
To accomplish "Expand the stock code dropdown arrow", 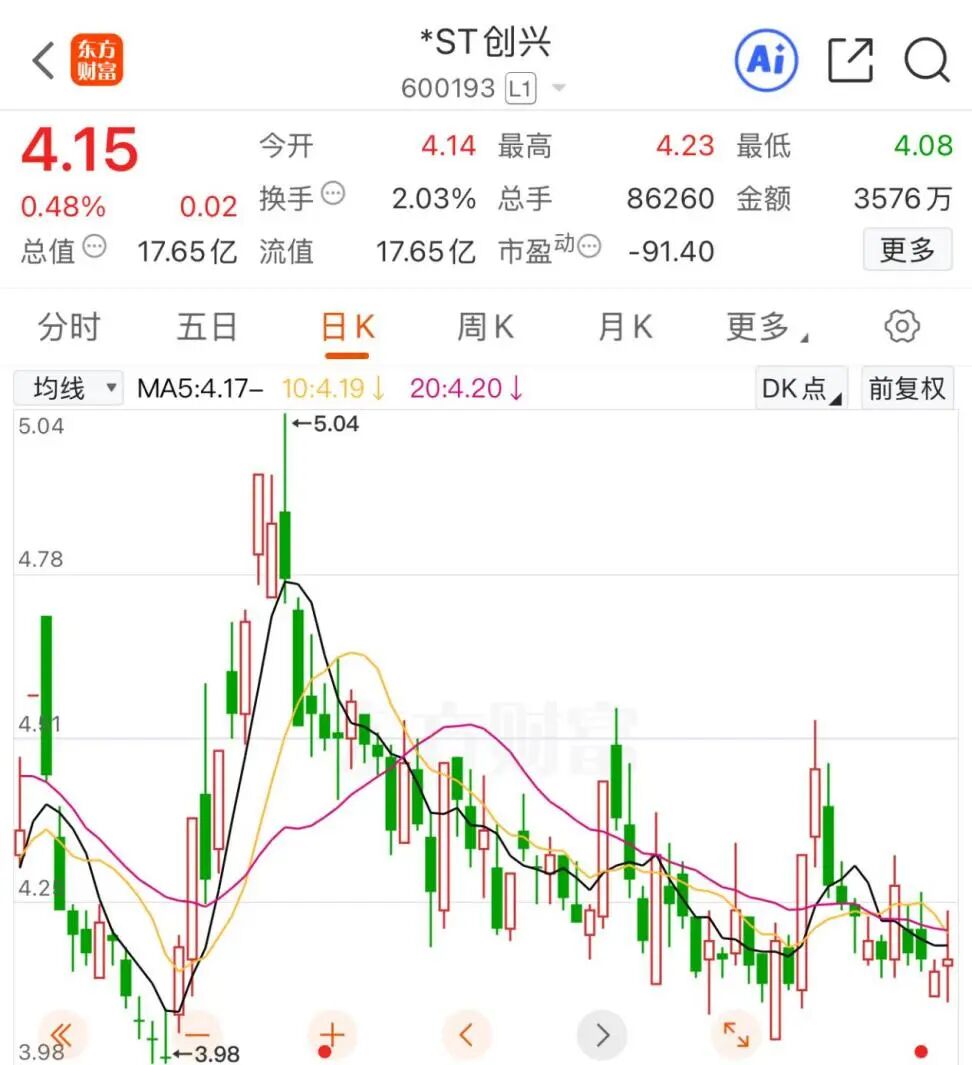I will (559, 88).
